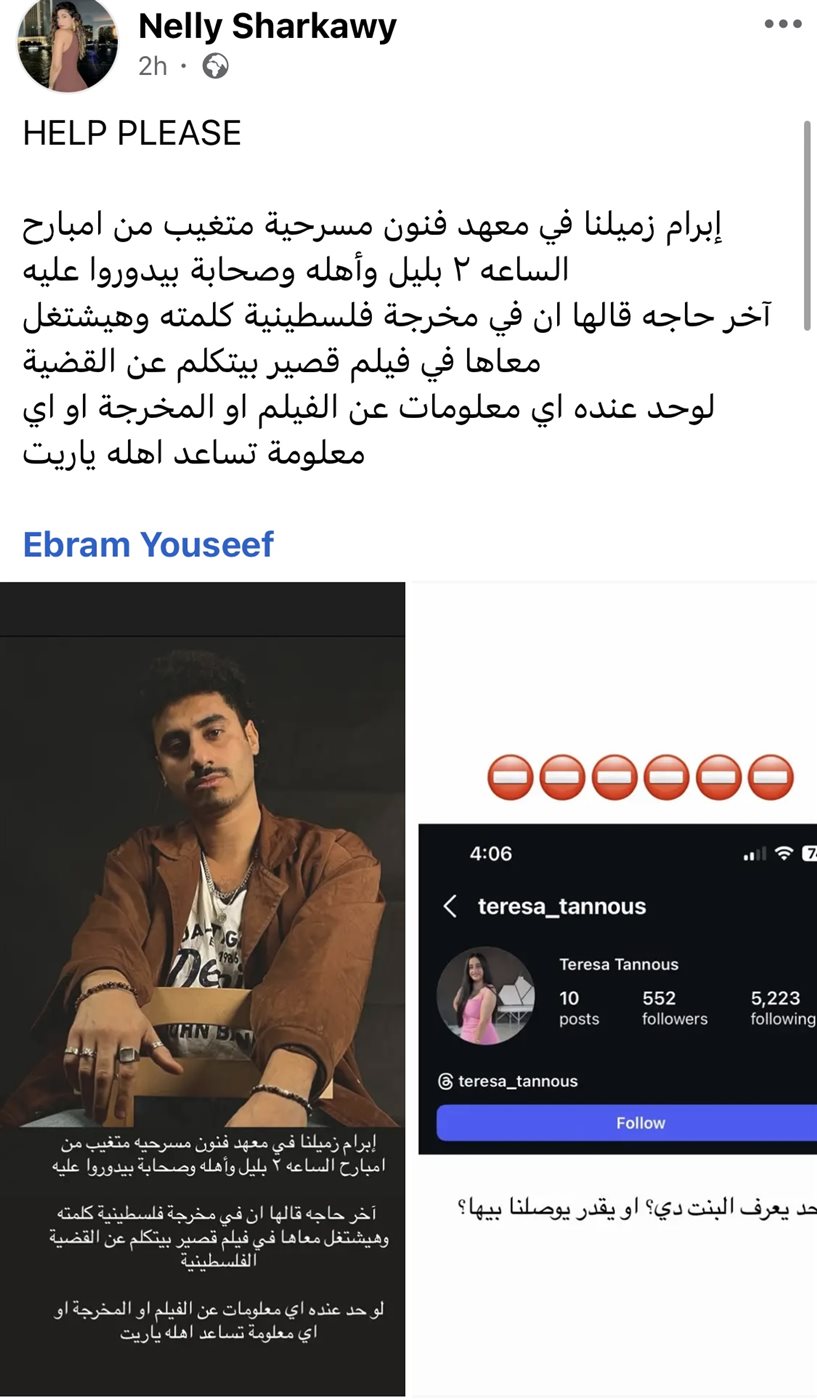
Task: Open the tagged Ebram Youseef profile link
Action: (148, 545)
